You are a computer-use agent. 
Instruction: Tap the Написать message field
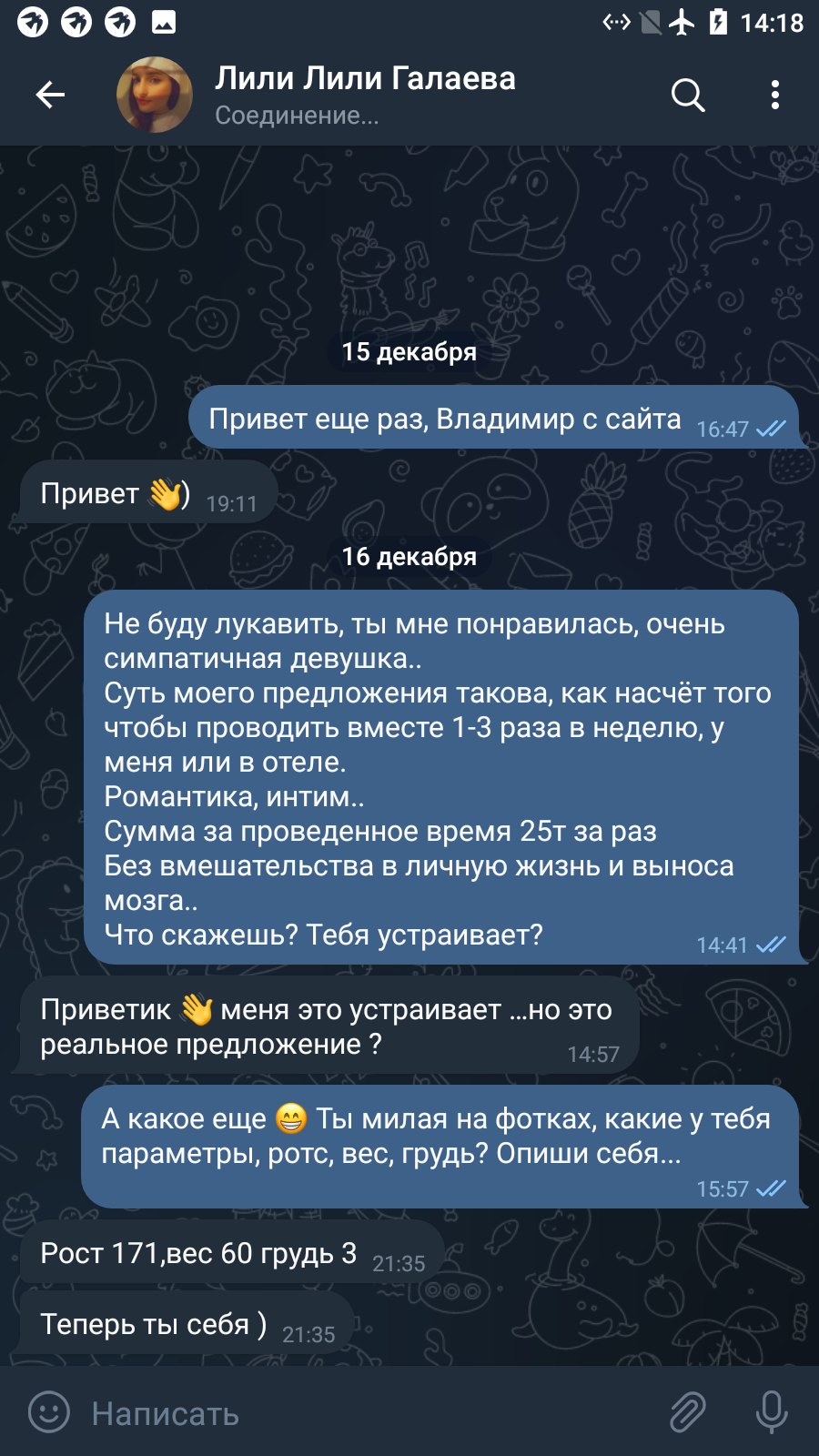coord(364,1413)
